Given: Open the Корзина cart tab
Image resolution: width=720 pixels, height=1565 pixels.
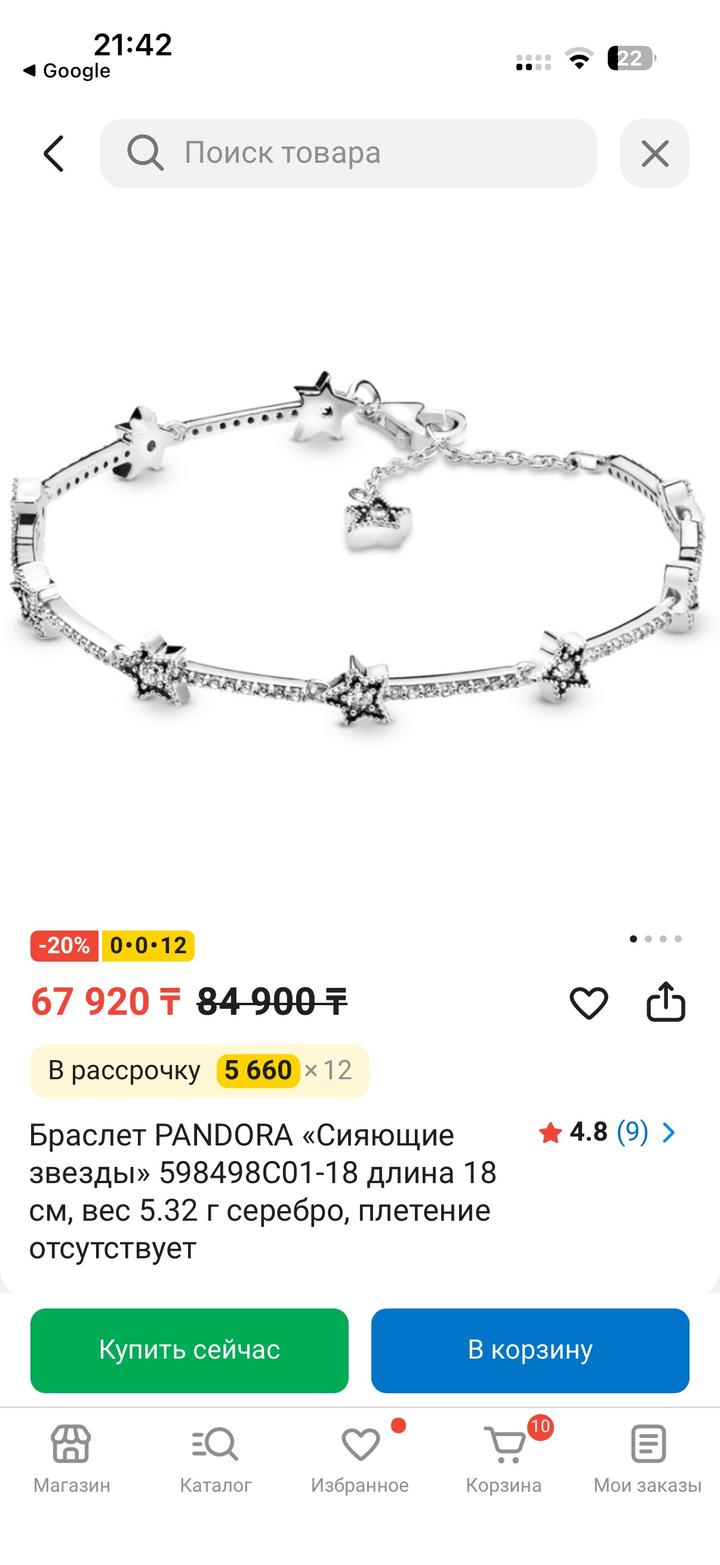Looking at the screenshot, I should pyautogui.click(x=504, y=1460).
